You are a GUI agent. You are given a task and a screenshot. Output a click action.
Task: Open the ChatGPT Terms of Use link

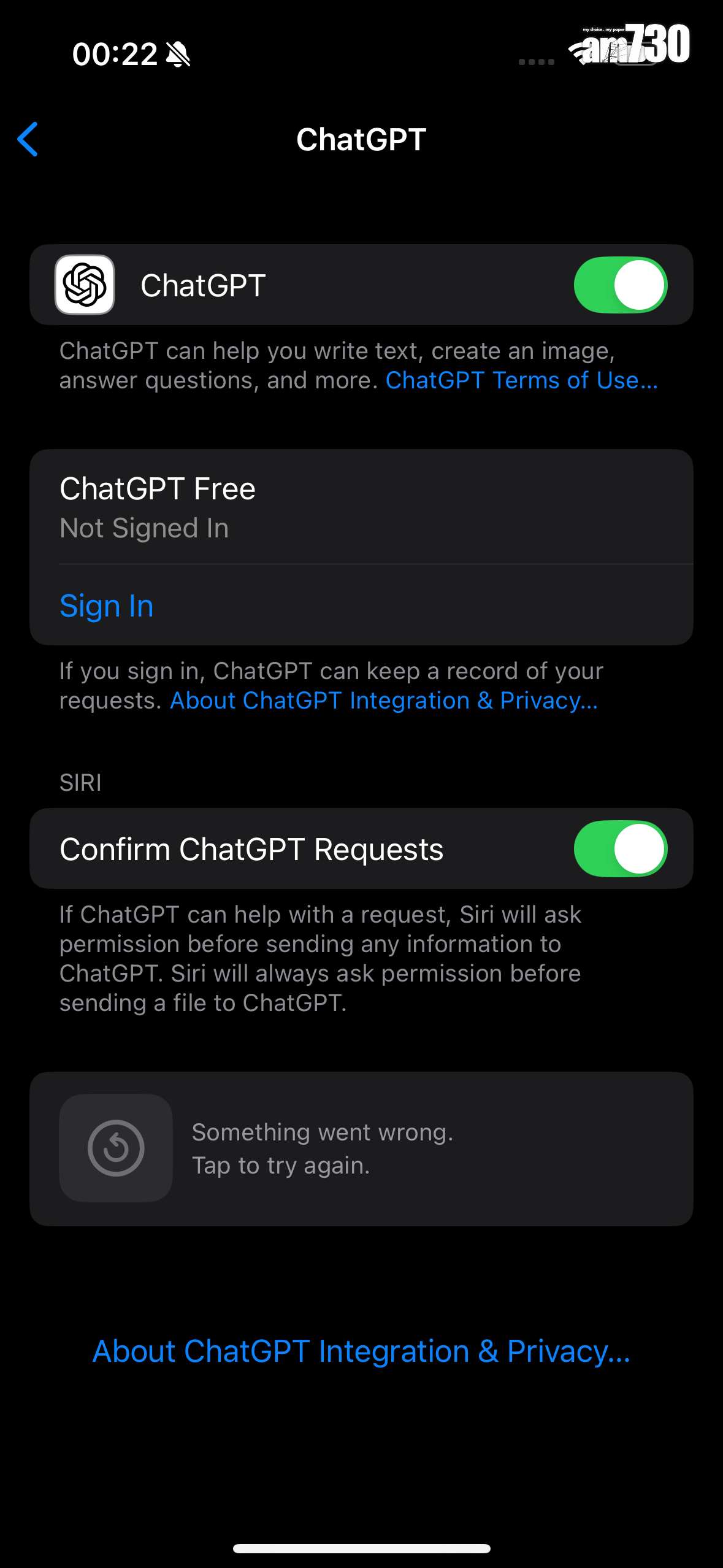pyautogui.click(x=521, y=380)
